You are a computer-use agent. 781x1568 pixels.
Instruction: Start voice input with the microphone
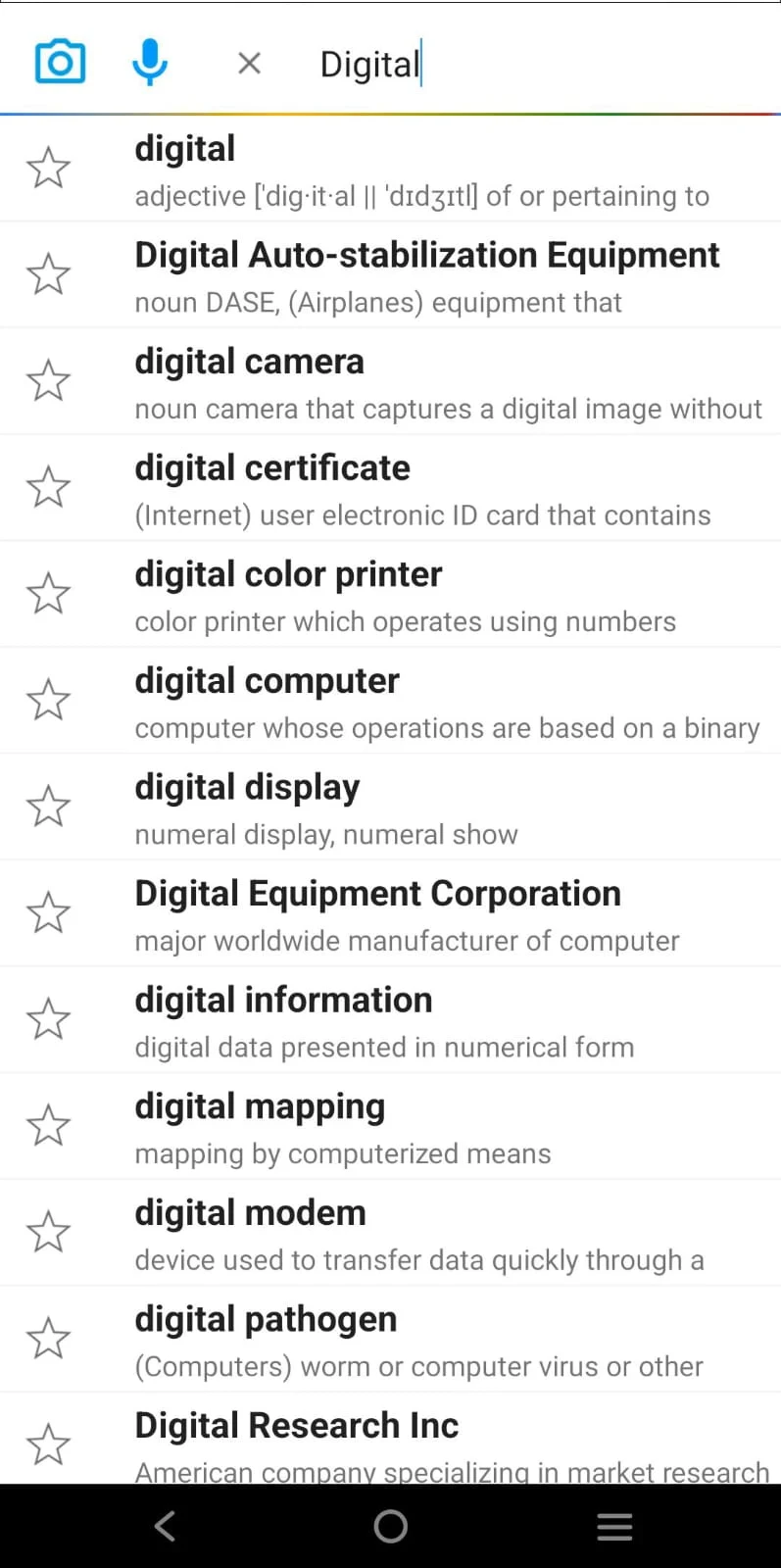tap(149, 63)
